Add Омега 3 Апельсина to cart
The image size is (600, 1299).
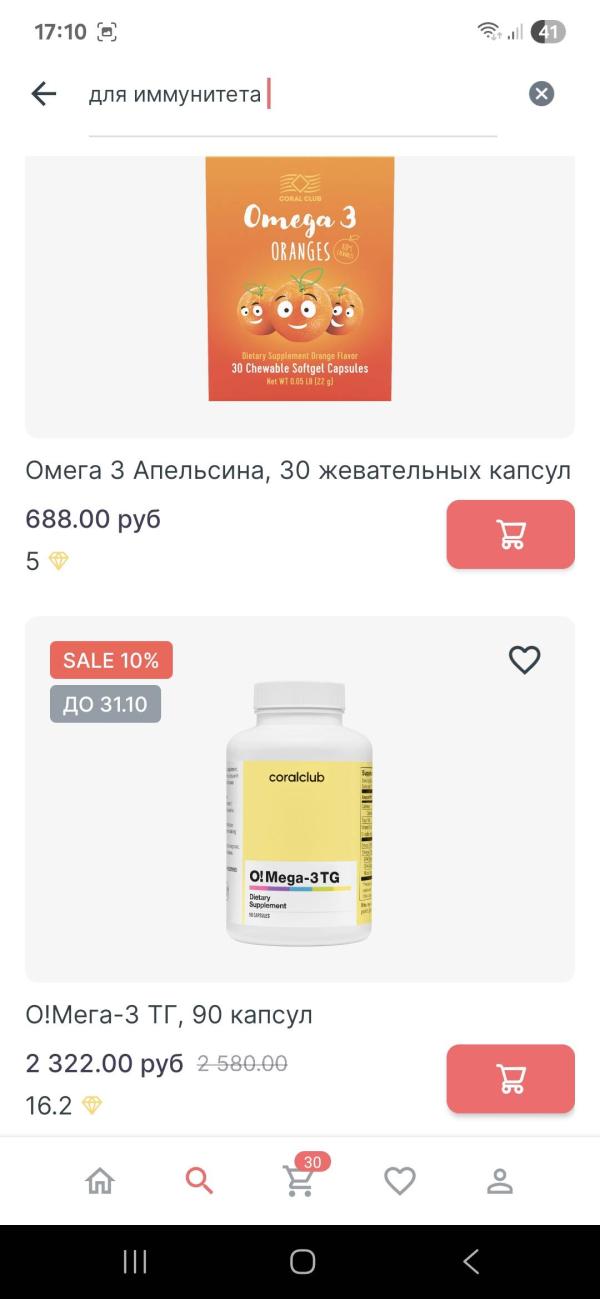[510, 534]
